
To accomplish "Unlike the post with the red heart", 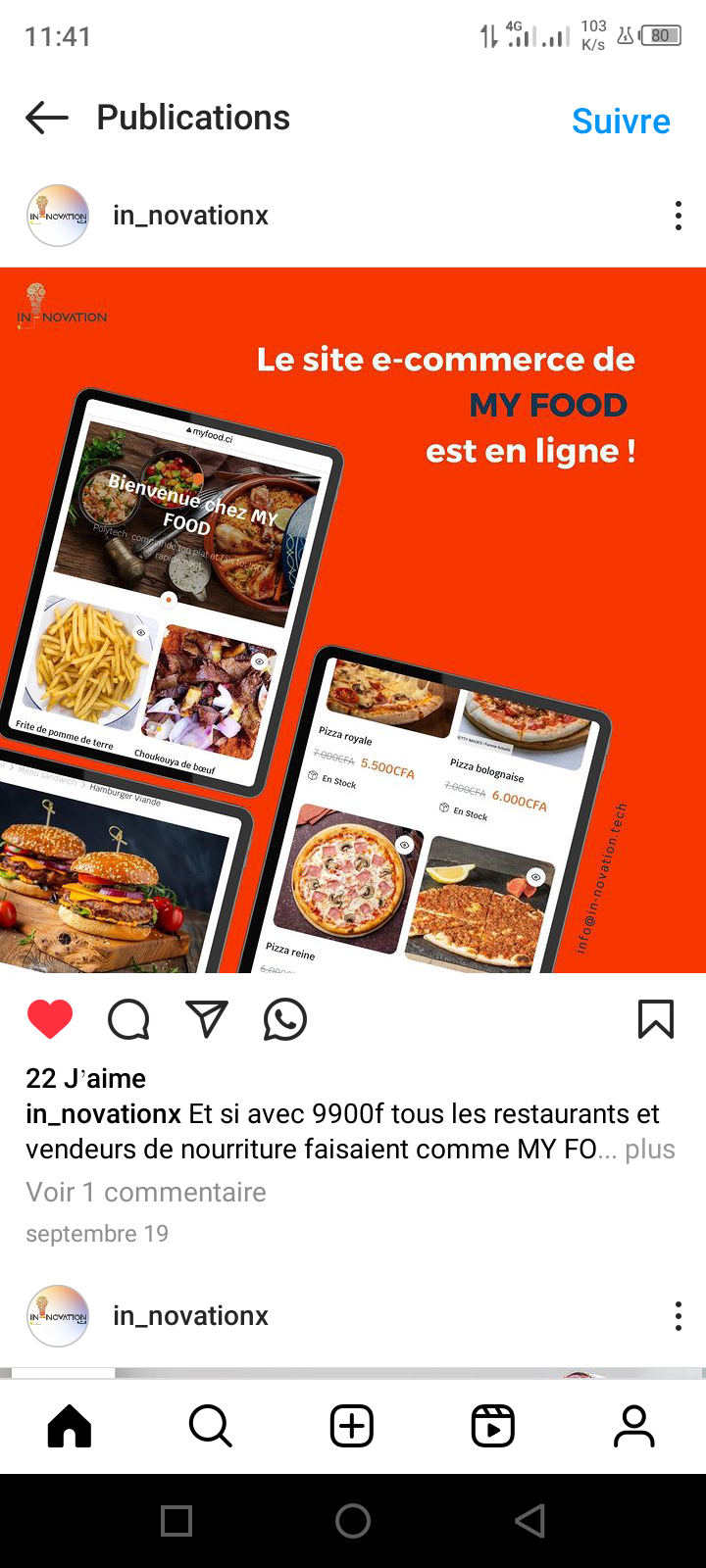I will click(50, 1019).
